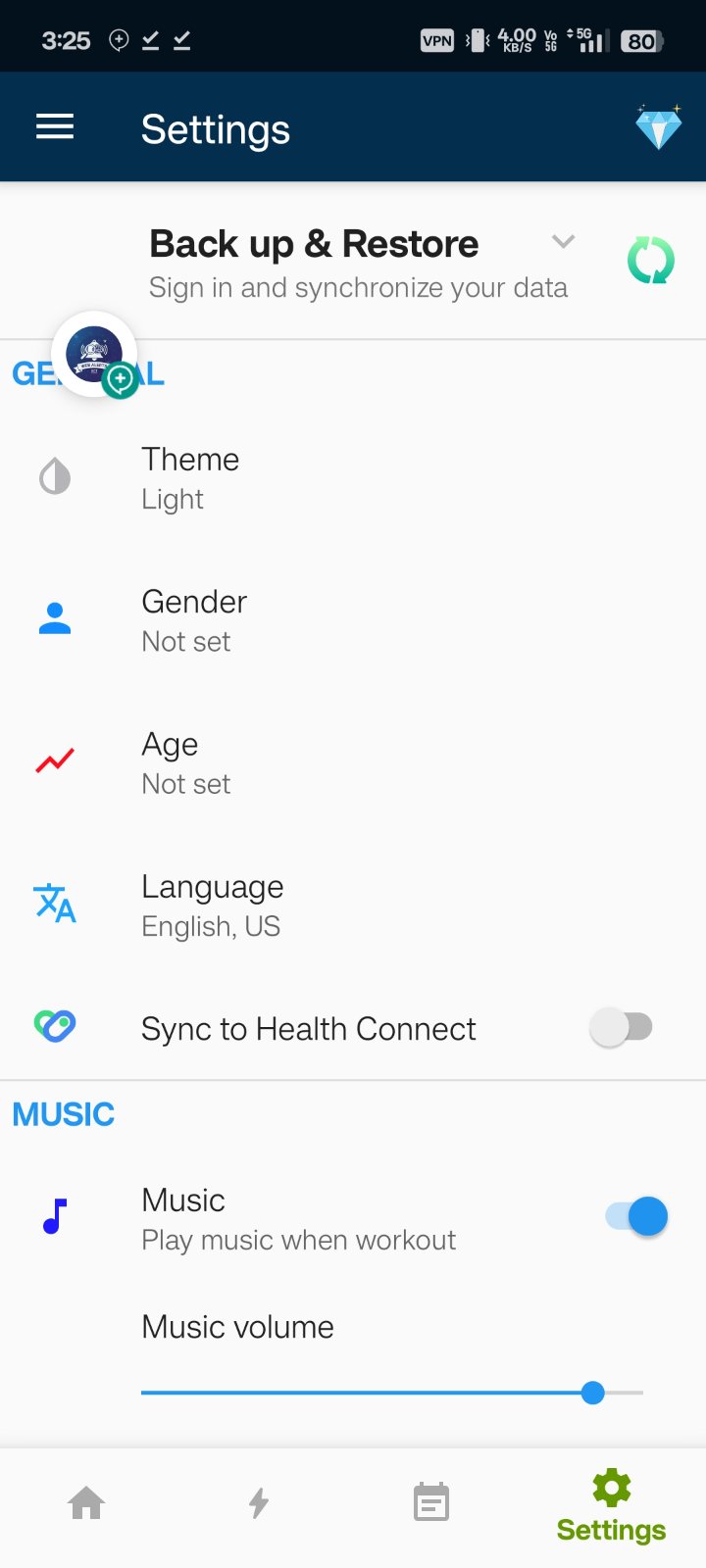The image size is (706, 1568).
Task: Open the hamburger navigation menu
Action: 55,127
